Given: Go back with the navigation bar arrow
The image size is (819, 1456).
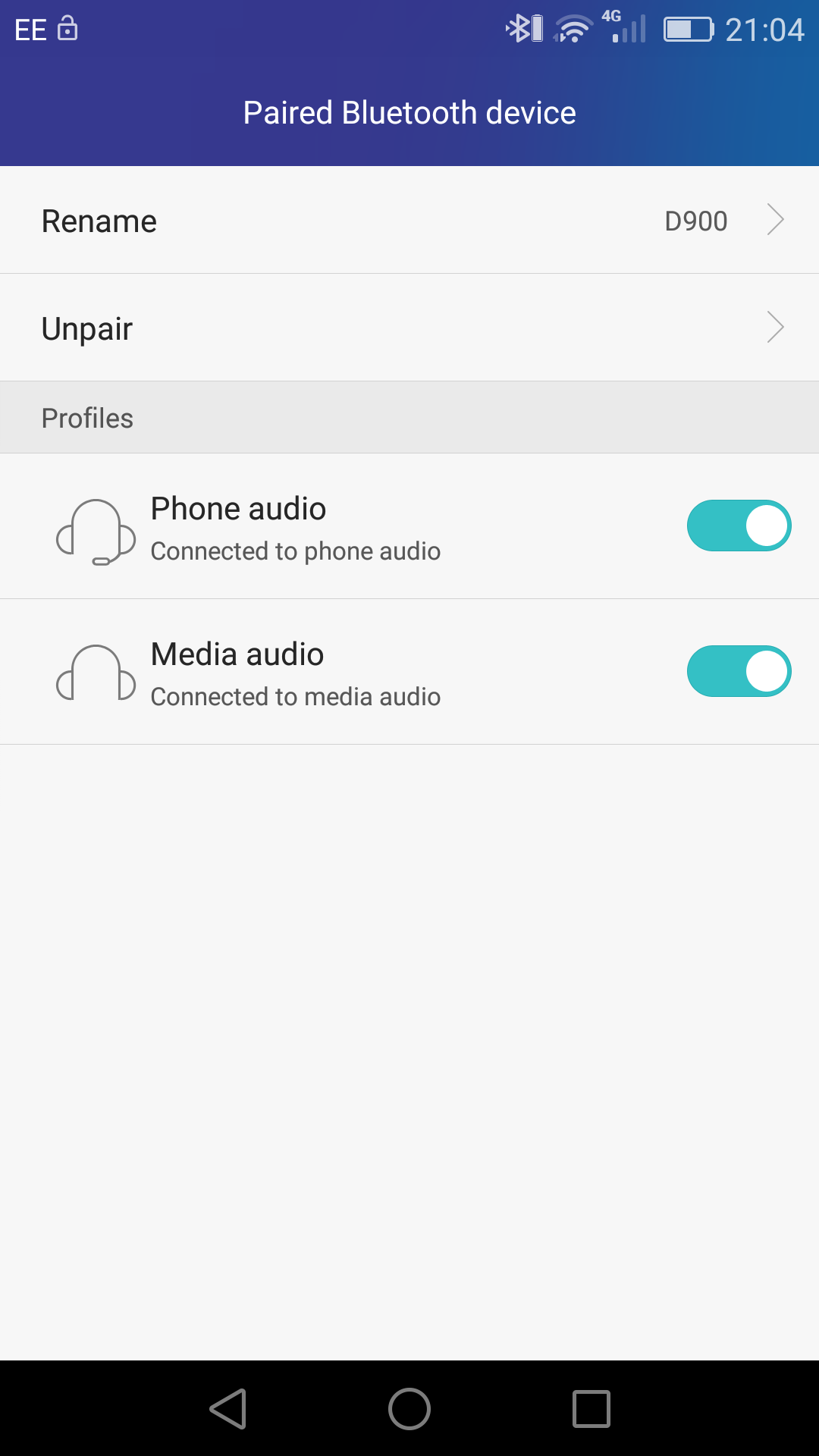Looking at the screenshot, I should click(x=228, y=1409).
